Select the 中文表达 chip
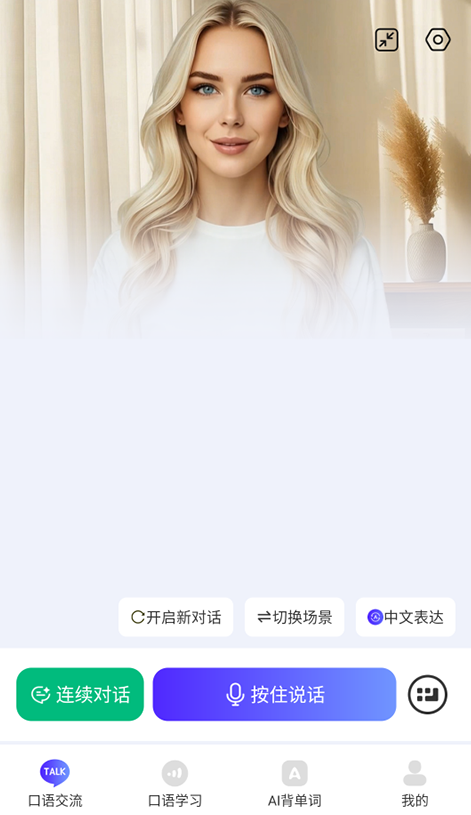 (405, 617)
